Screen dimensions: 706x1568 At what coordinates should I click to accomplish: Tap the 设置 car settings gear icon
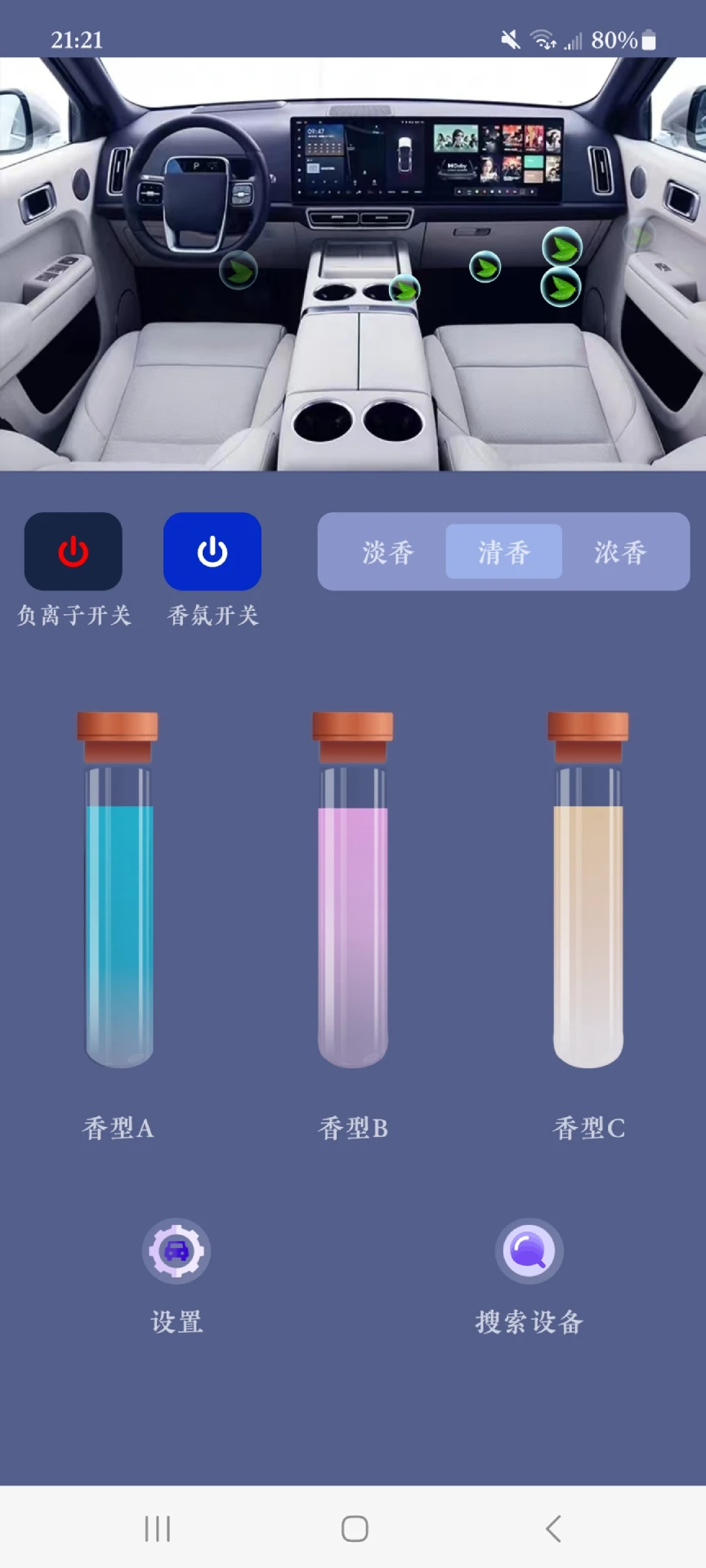tap(176, 1249)
